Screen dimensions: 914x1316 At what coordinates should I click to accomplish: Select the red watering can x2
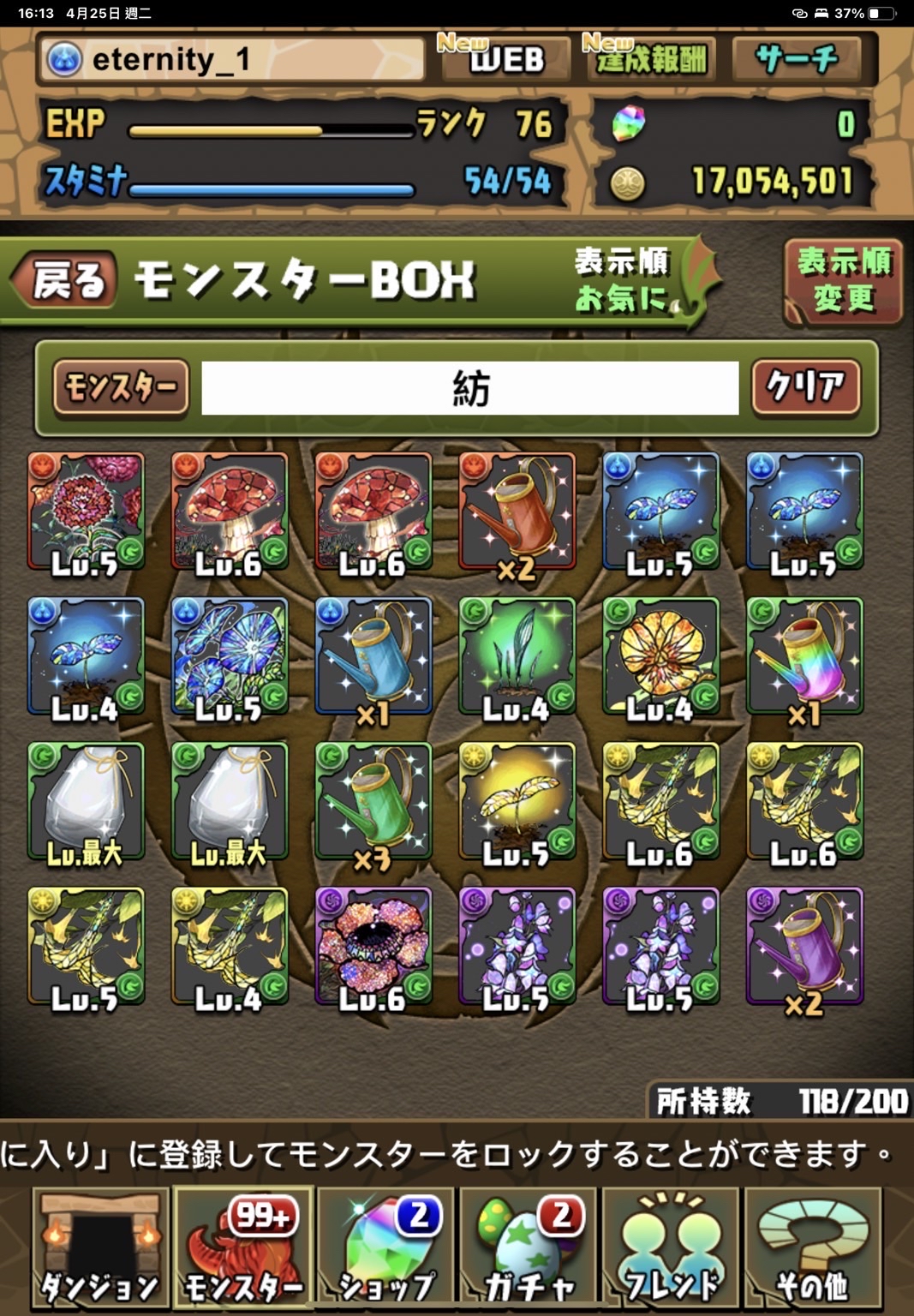[x=517, y=512]
